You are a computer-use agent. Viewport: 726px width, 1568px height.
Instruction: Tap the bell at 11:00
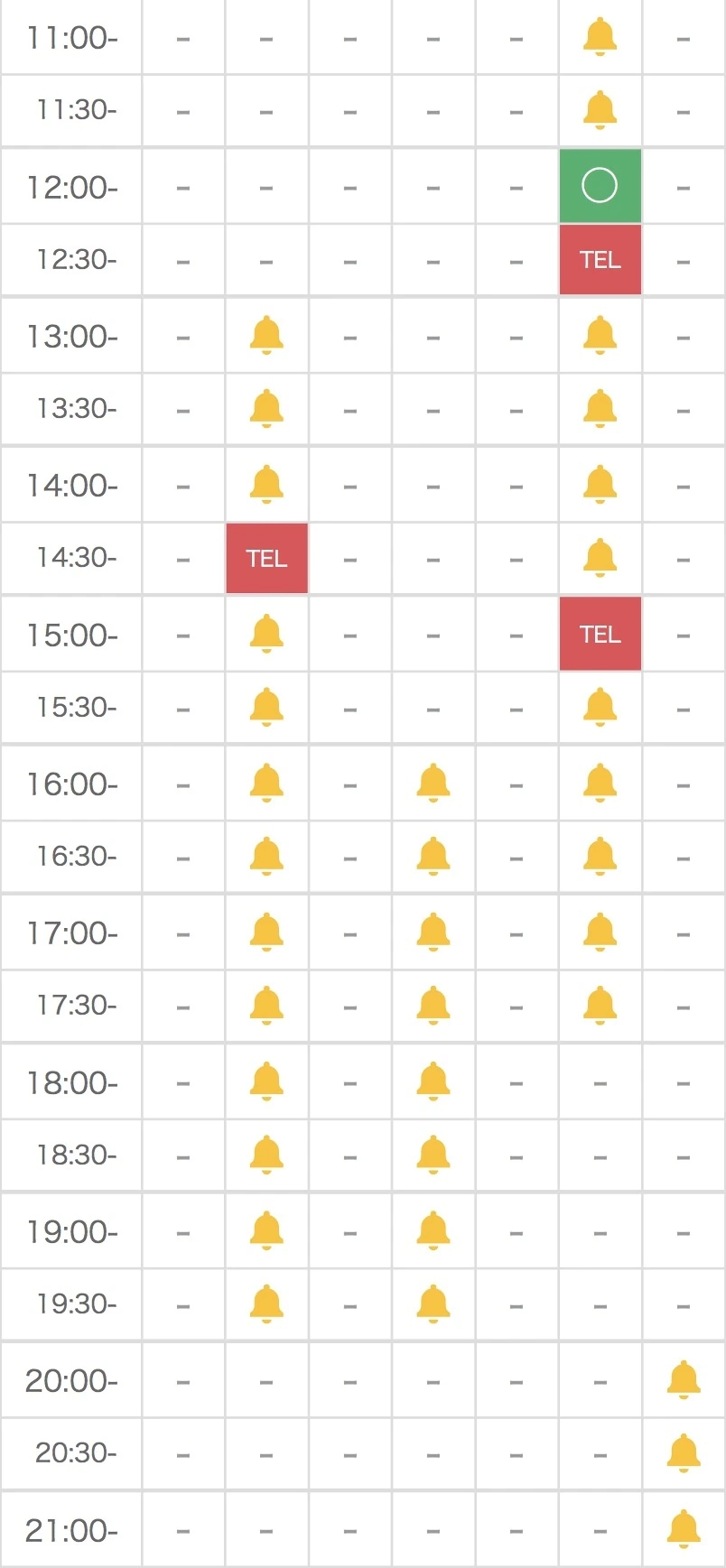pyautogui.click(x=600, y=37)
